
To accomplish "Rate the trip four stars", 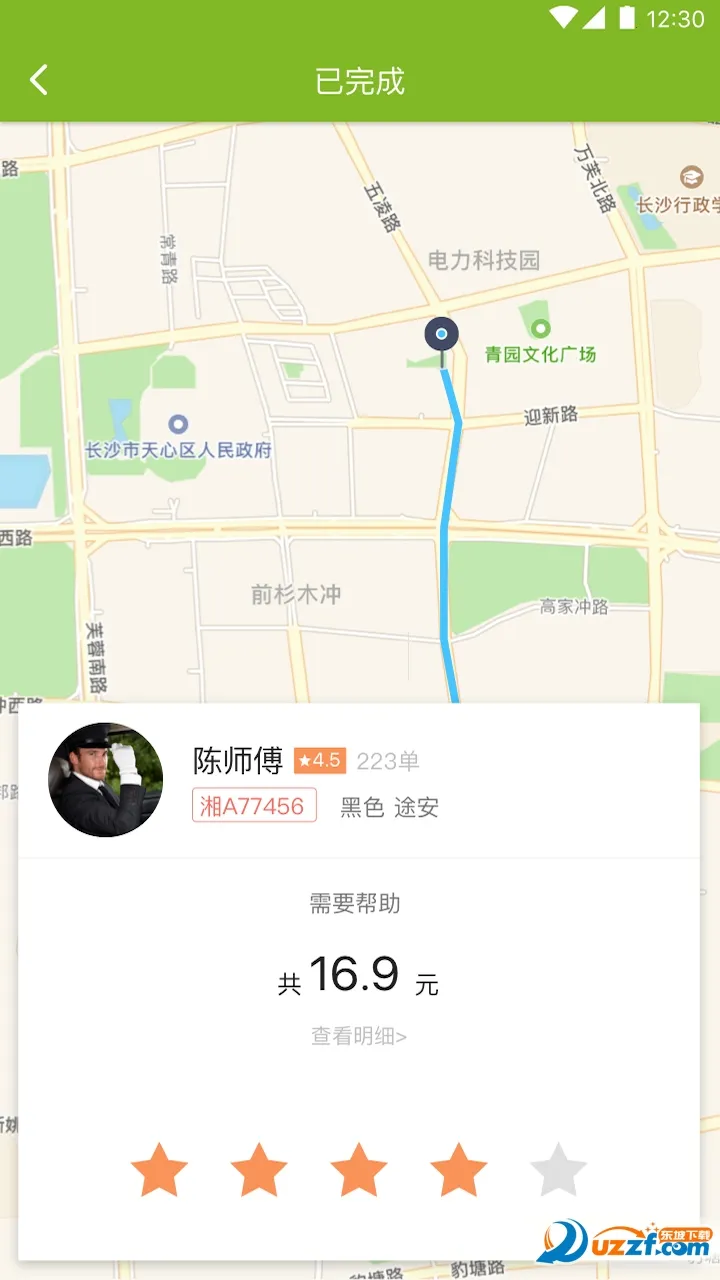I will click(x=459, y=1171).
